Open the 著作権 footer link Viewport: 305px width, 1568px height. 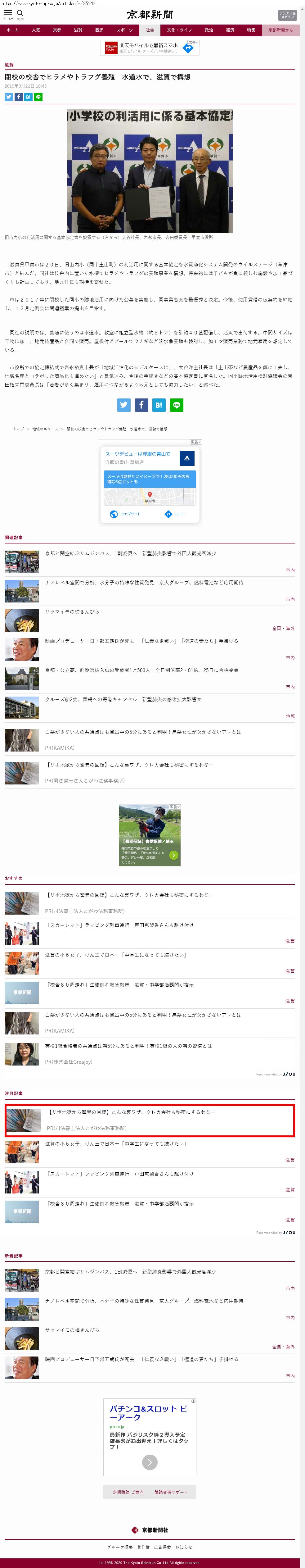(x=143, y=1547)
